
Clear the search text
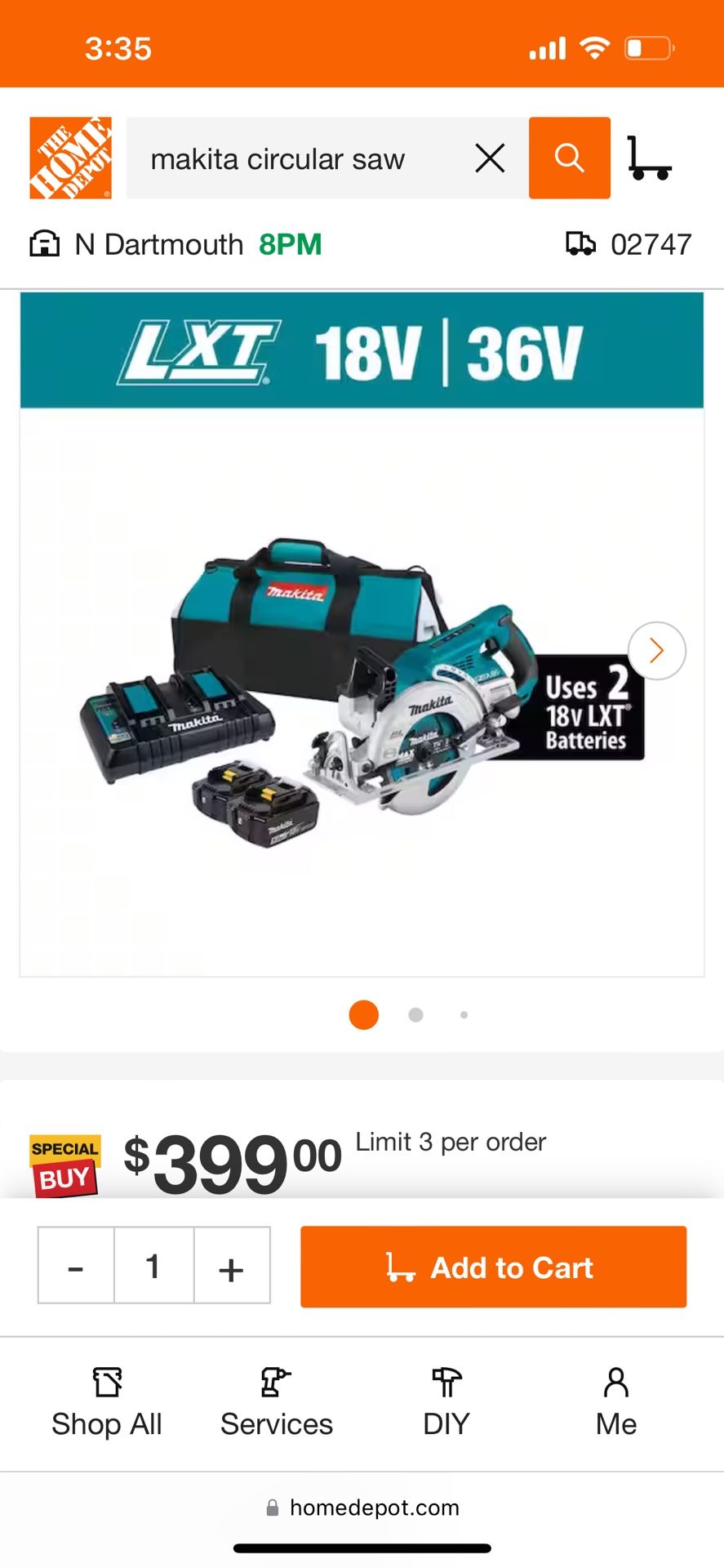(x=490, y=158)
